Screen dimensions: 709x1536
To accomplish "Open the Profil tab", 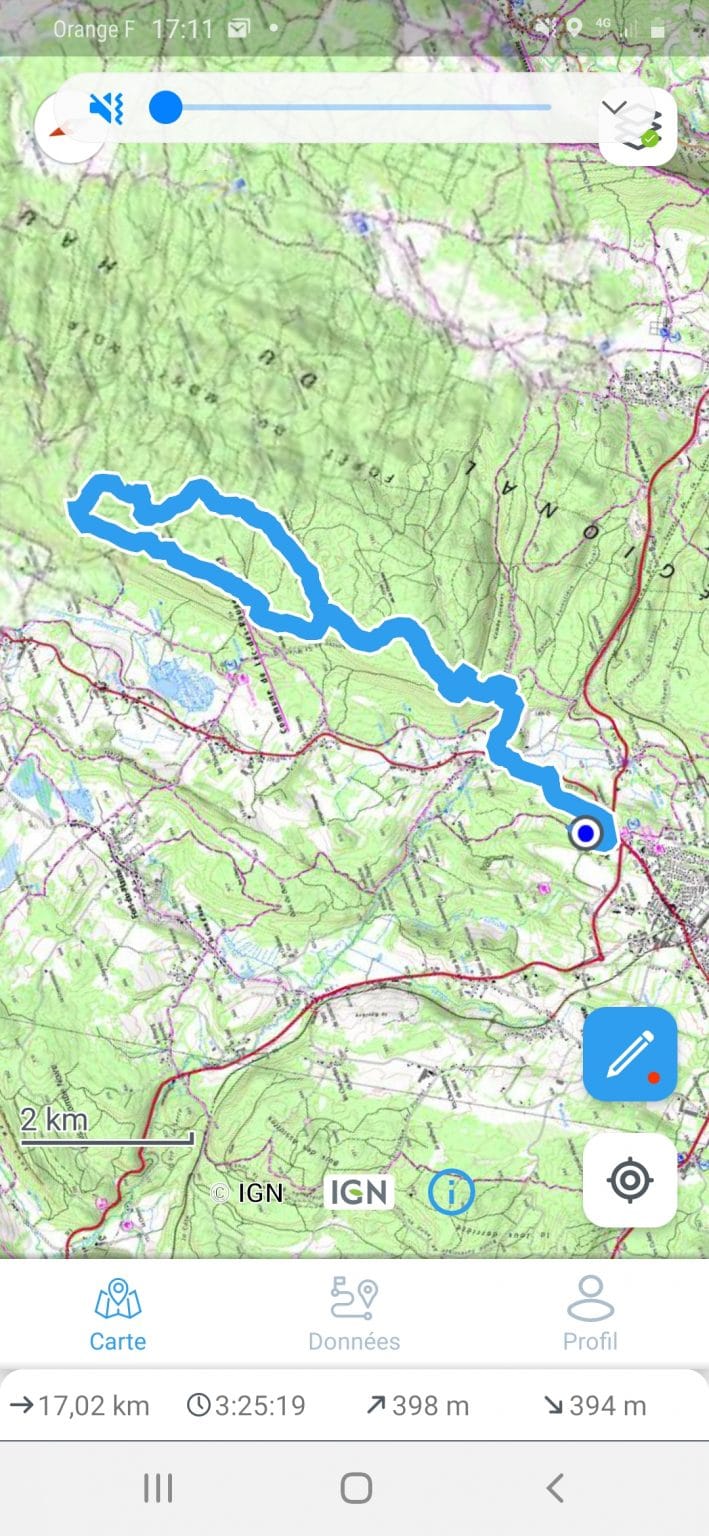I will click(x=590, y=1315).
